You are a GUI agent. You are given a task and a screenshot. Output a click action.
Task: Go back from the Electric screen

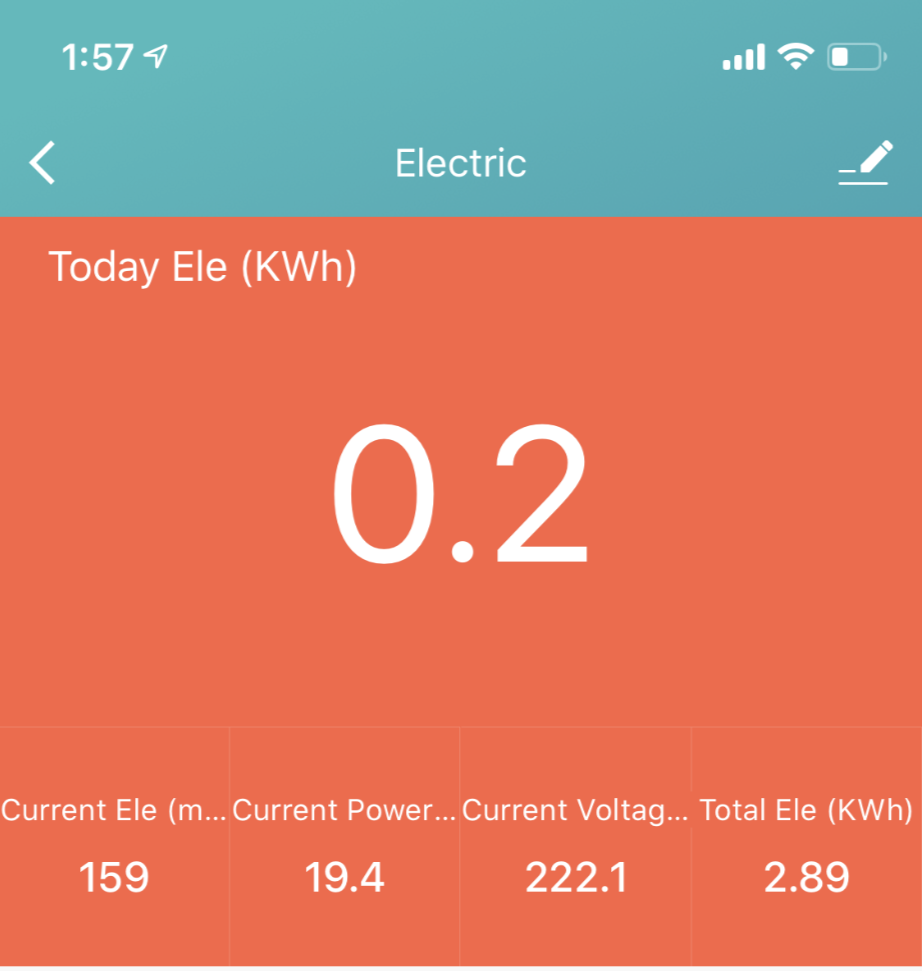tap(43, 163)
